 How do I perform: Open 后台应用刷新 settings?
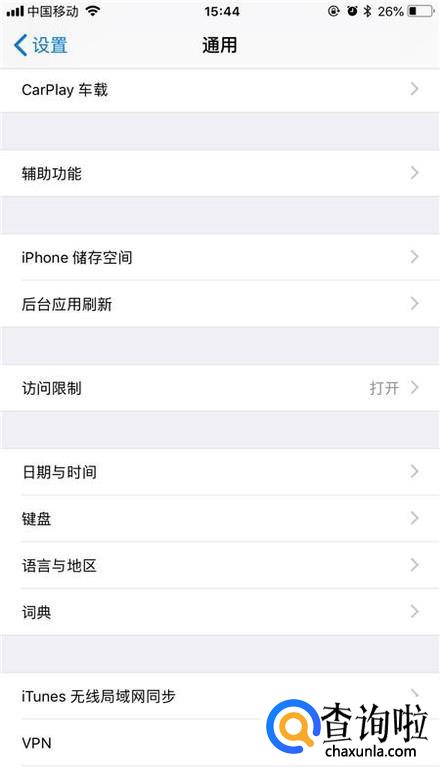(220, 304)
